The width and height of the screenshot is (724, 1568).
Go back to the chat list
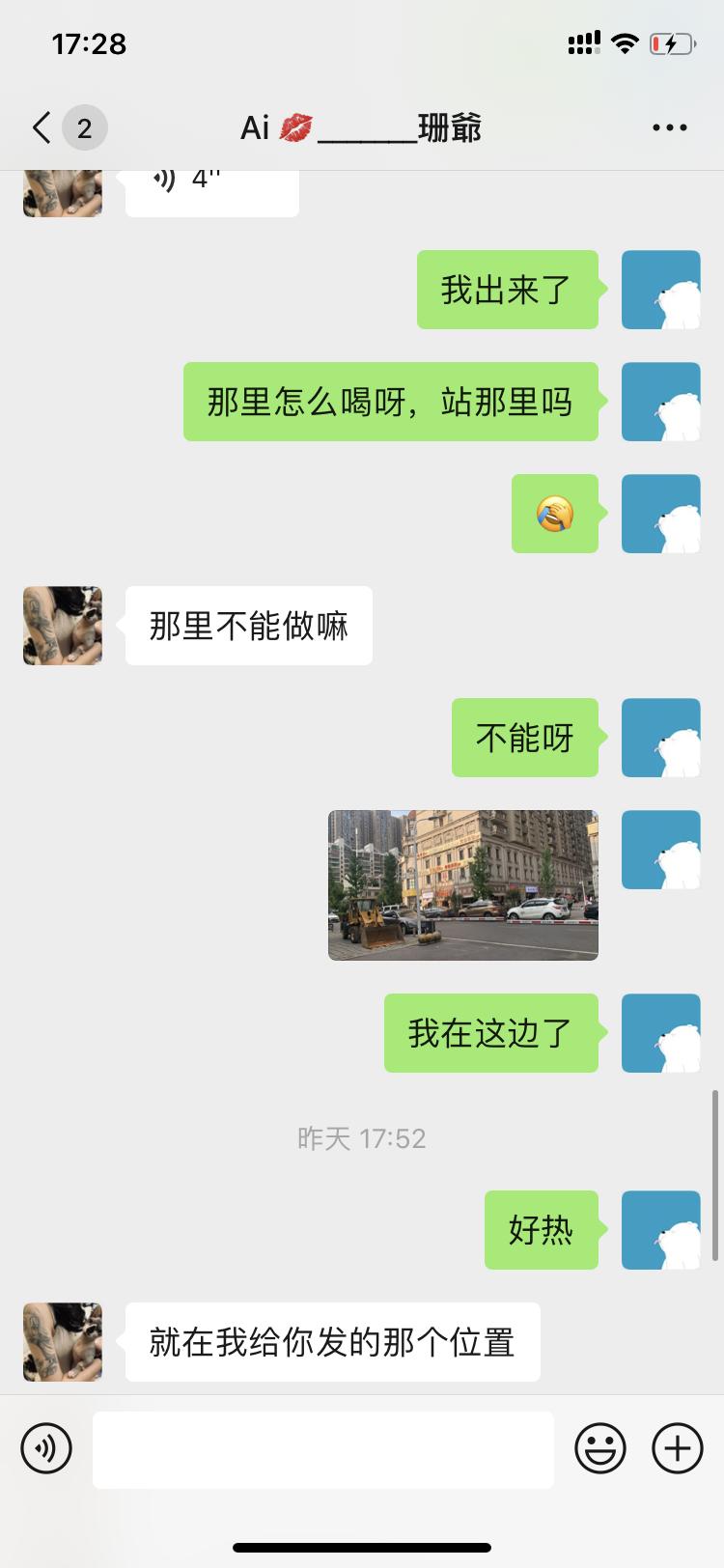point(42,127)
